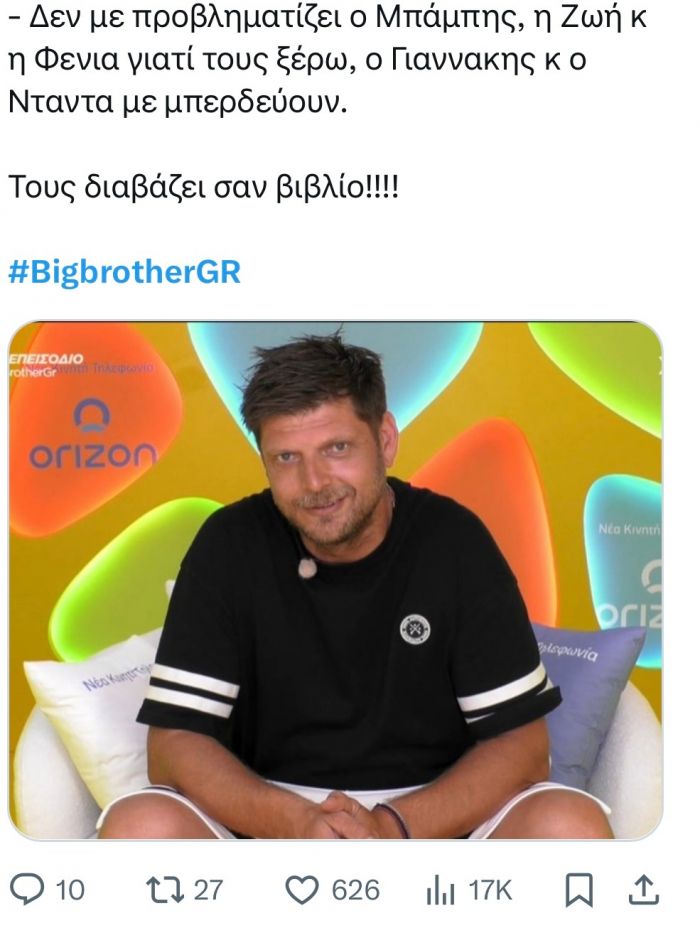Screen dimensions: 700x928
Task: Share this tweet
Action: 646,888
